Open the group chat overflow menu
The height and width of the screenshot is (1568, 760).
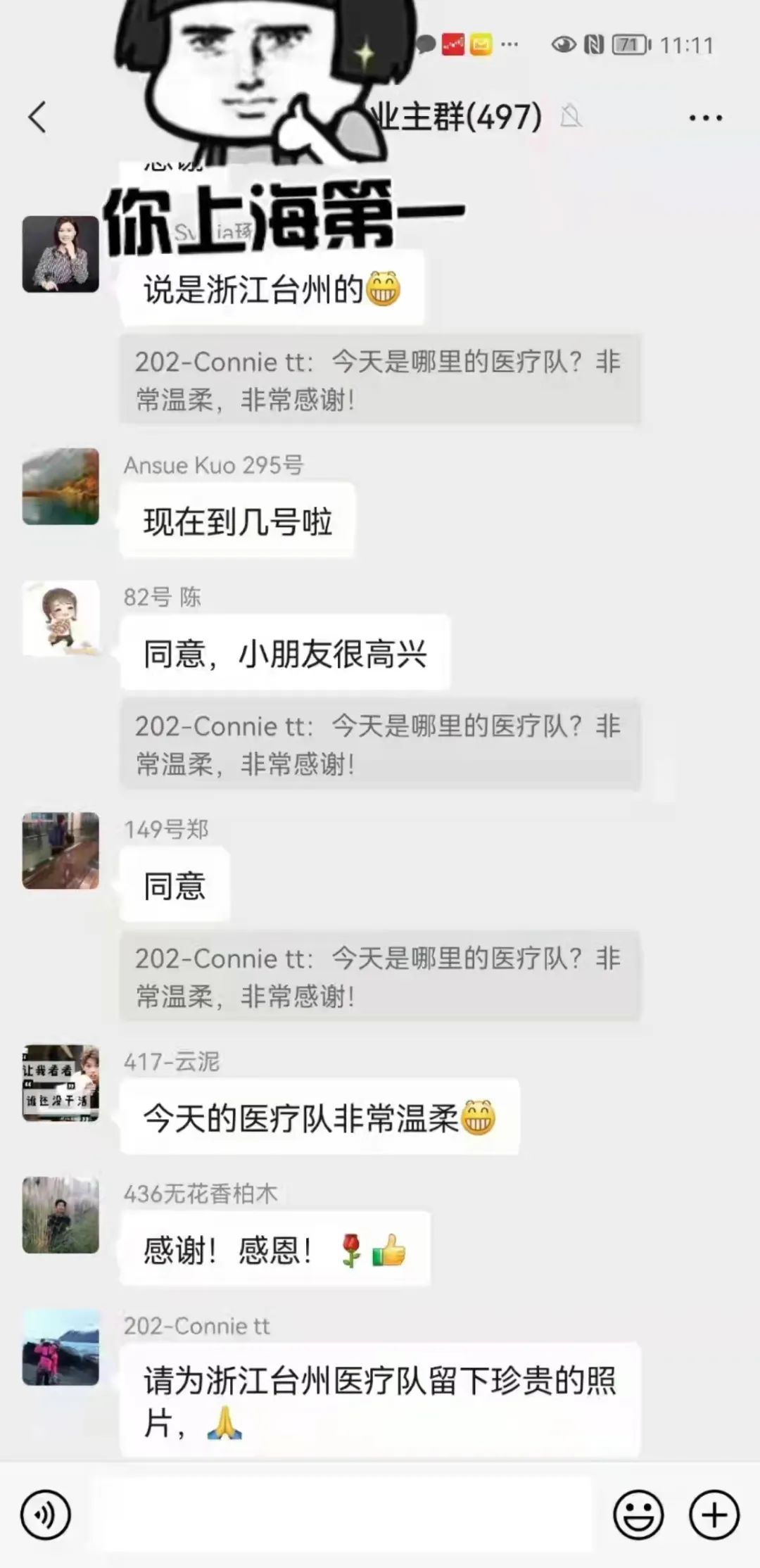click(705, 118)
